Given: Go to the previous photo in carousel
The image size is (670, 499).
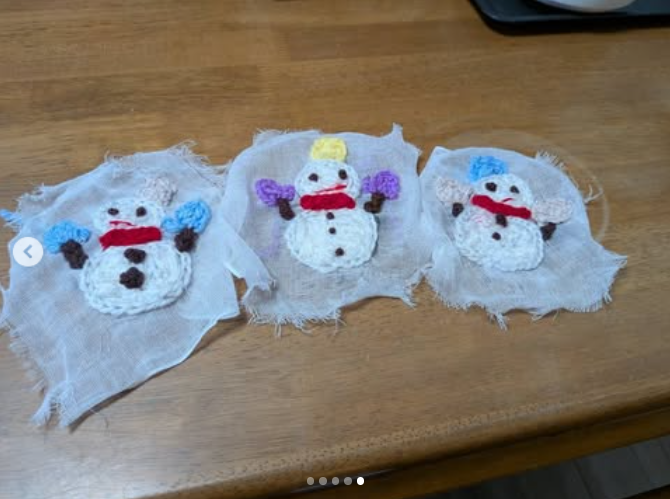Looking at the screenshot, I should click(27, 252).
